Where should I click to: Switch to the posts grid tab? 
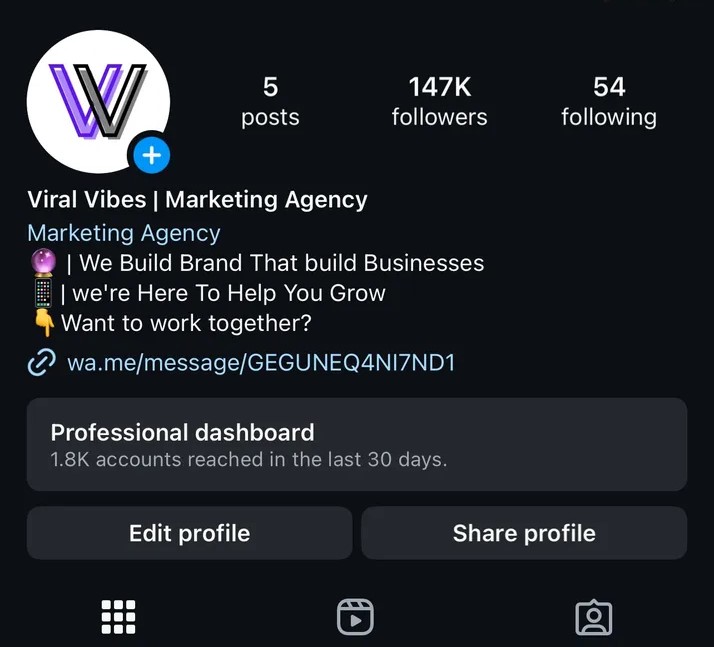pyautogui.click(x=118, y=617)
